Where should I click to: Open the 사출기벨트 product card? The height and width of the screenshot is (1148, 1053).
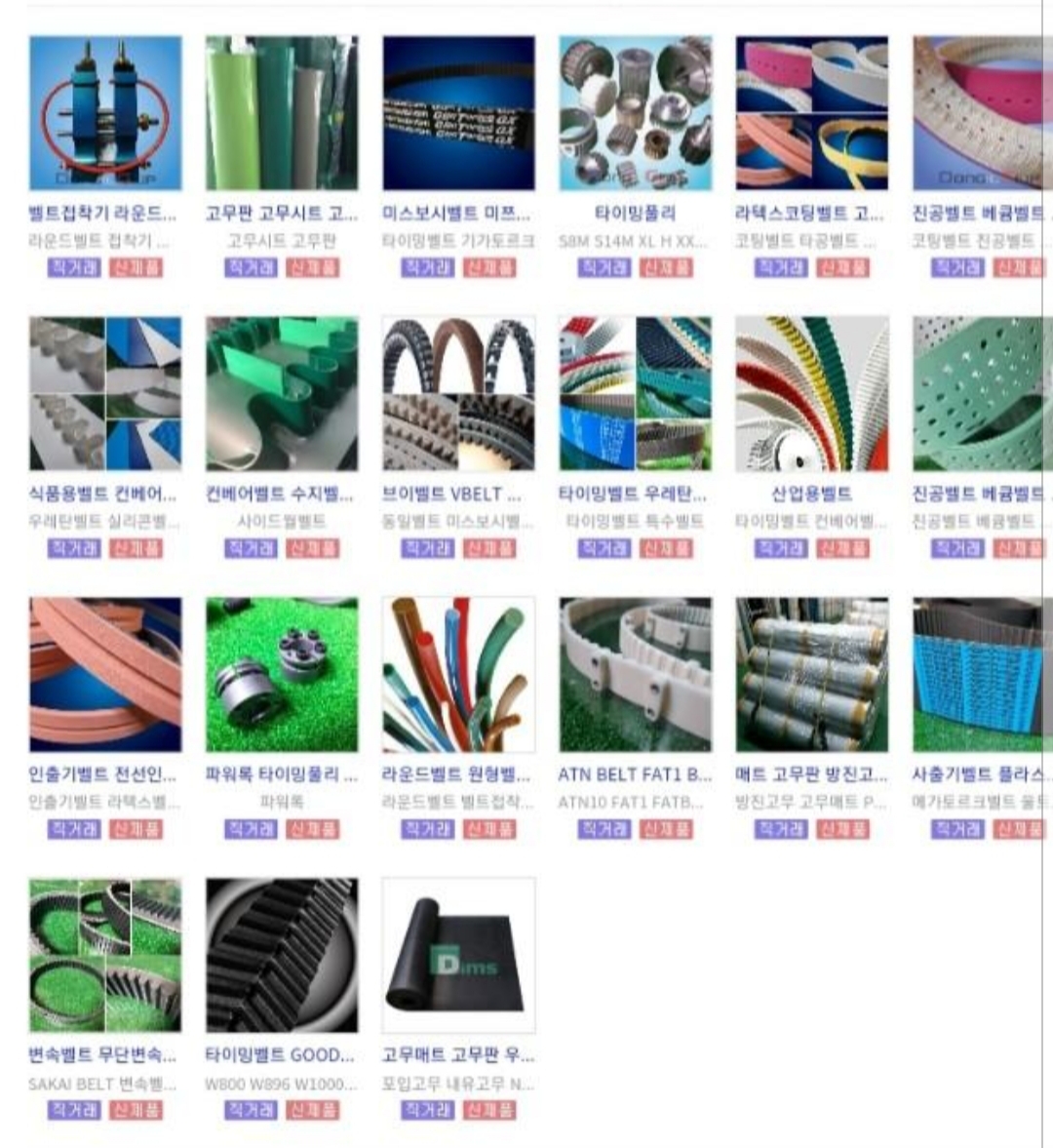coord(977,674)
